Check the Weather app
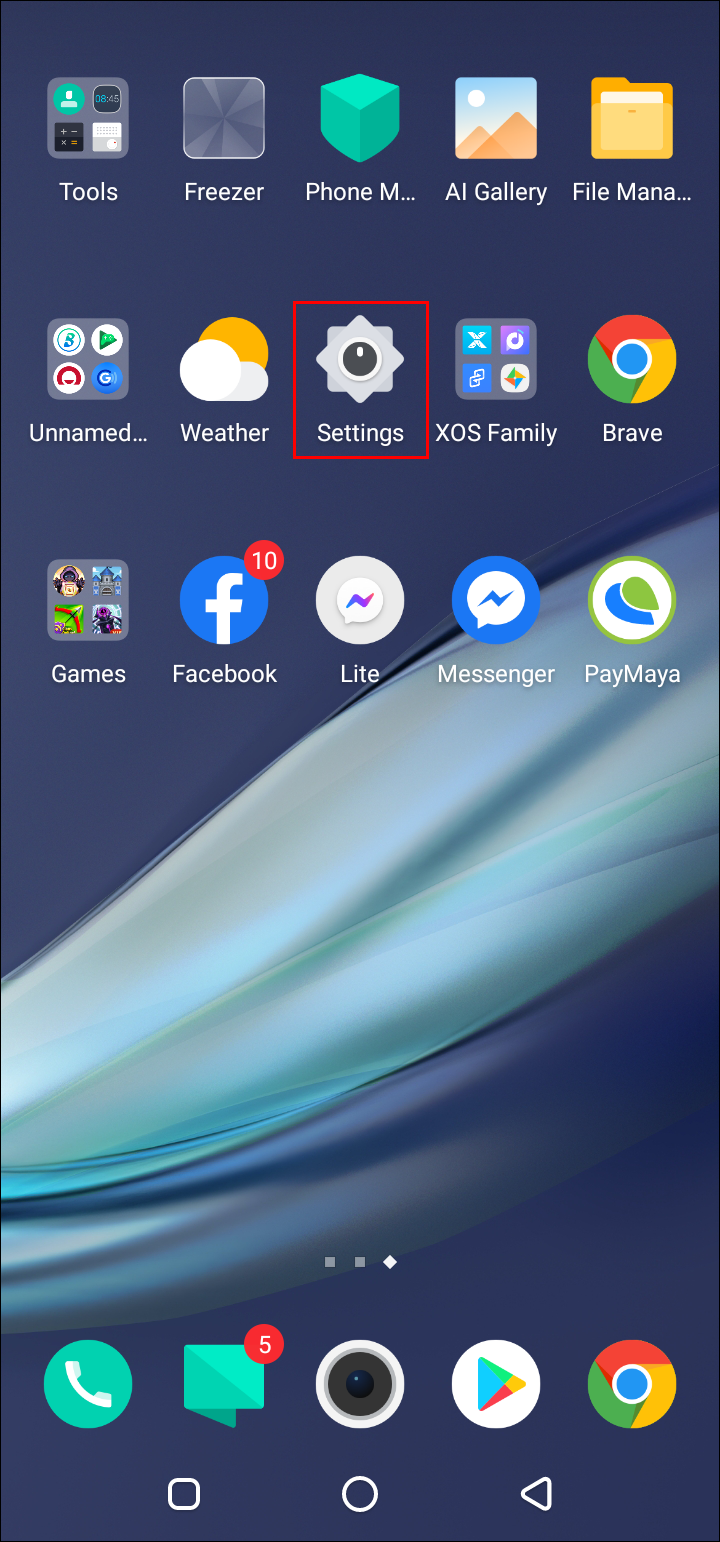This screenshot has height=1542, width=720. coord(224,360)
